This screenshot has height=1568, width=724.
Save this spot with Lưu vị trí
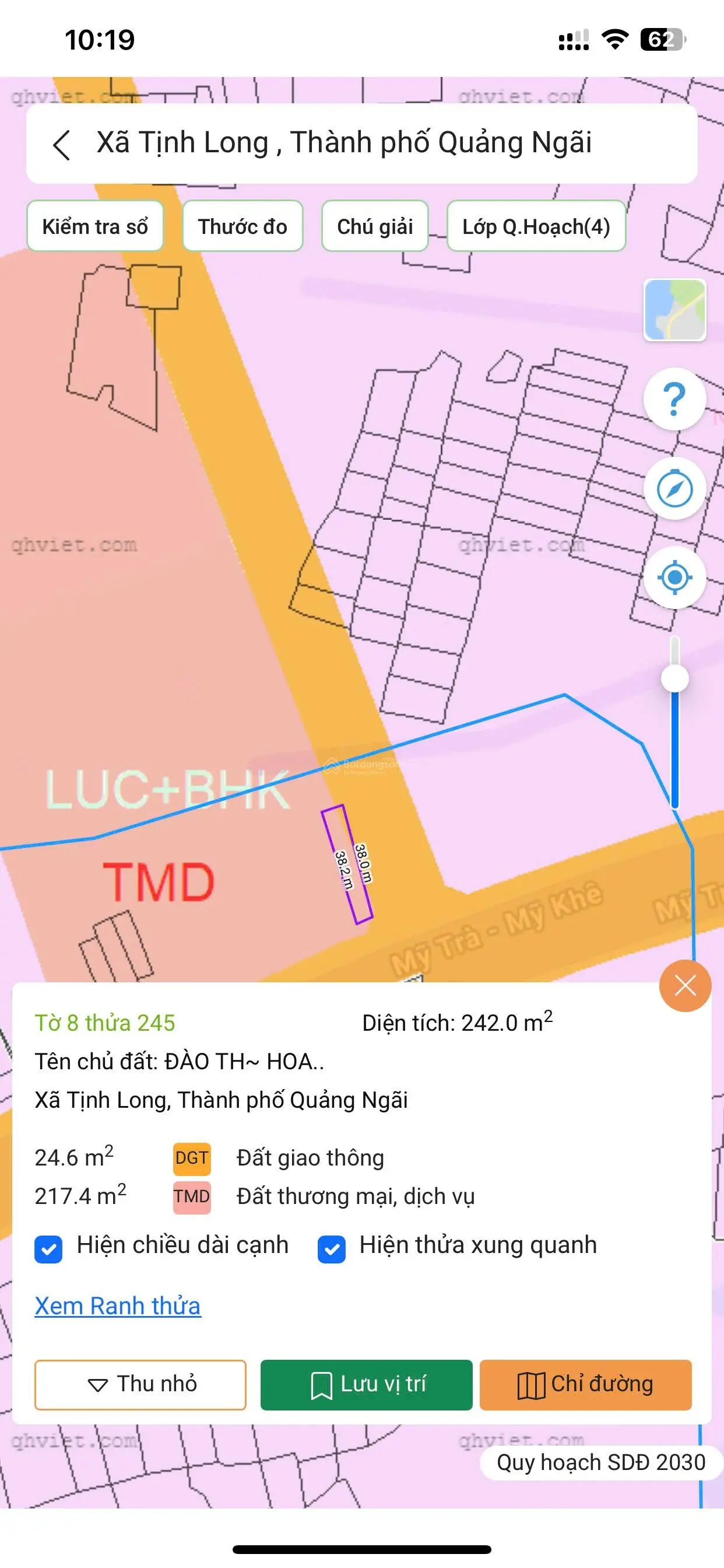366,1384
